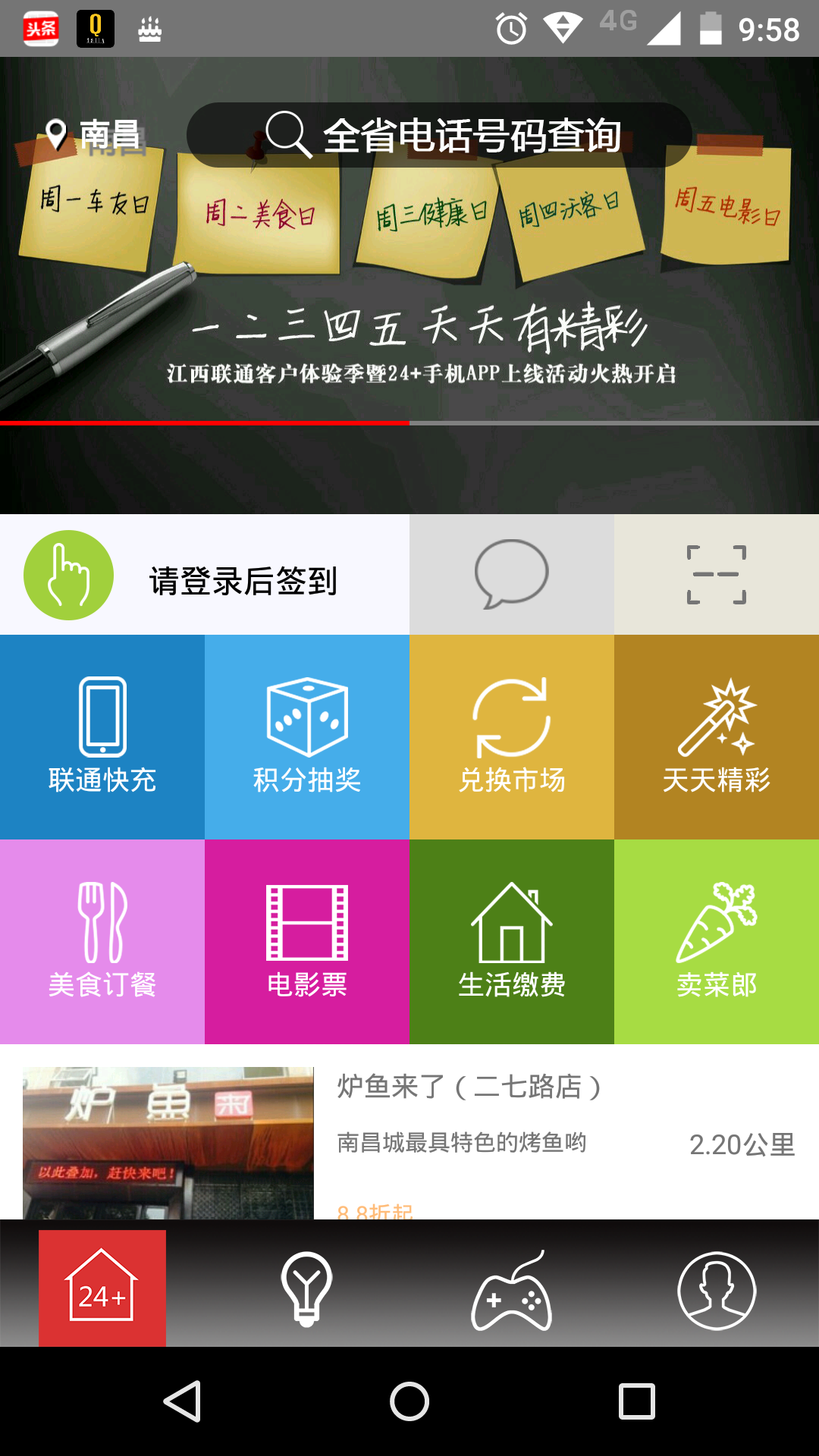The height and width of the screenshot is (1456, 819).
Task: Switch to the 24+ home tab
Action: click(x=102, y=1289)
